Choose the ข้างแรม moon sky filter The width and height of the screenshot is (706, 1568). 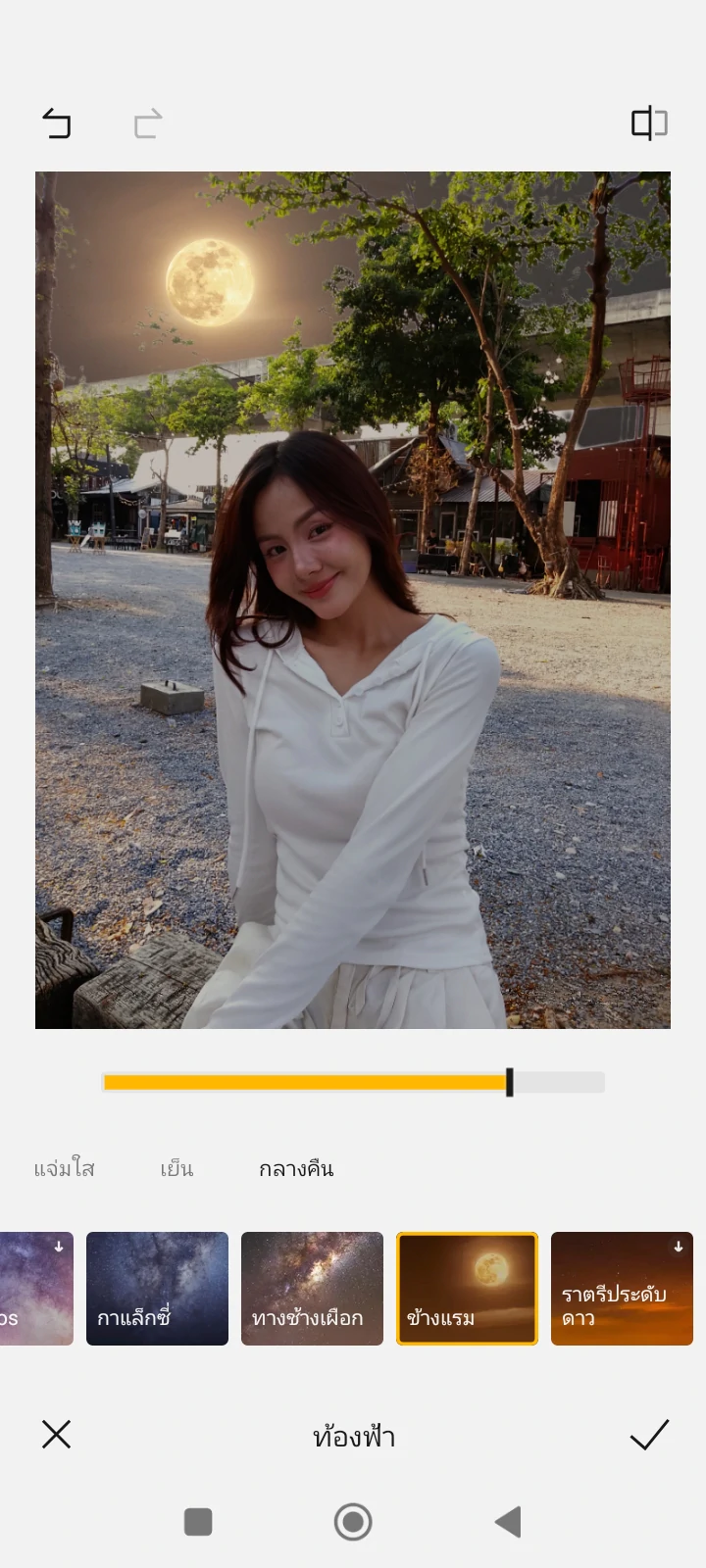click(467, 1288)
